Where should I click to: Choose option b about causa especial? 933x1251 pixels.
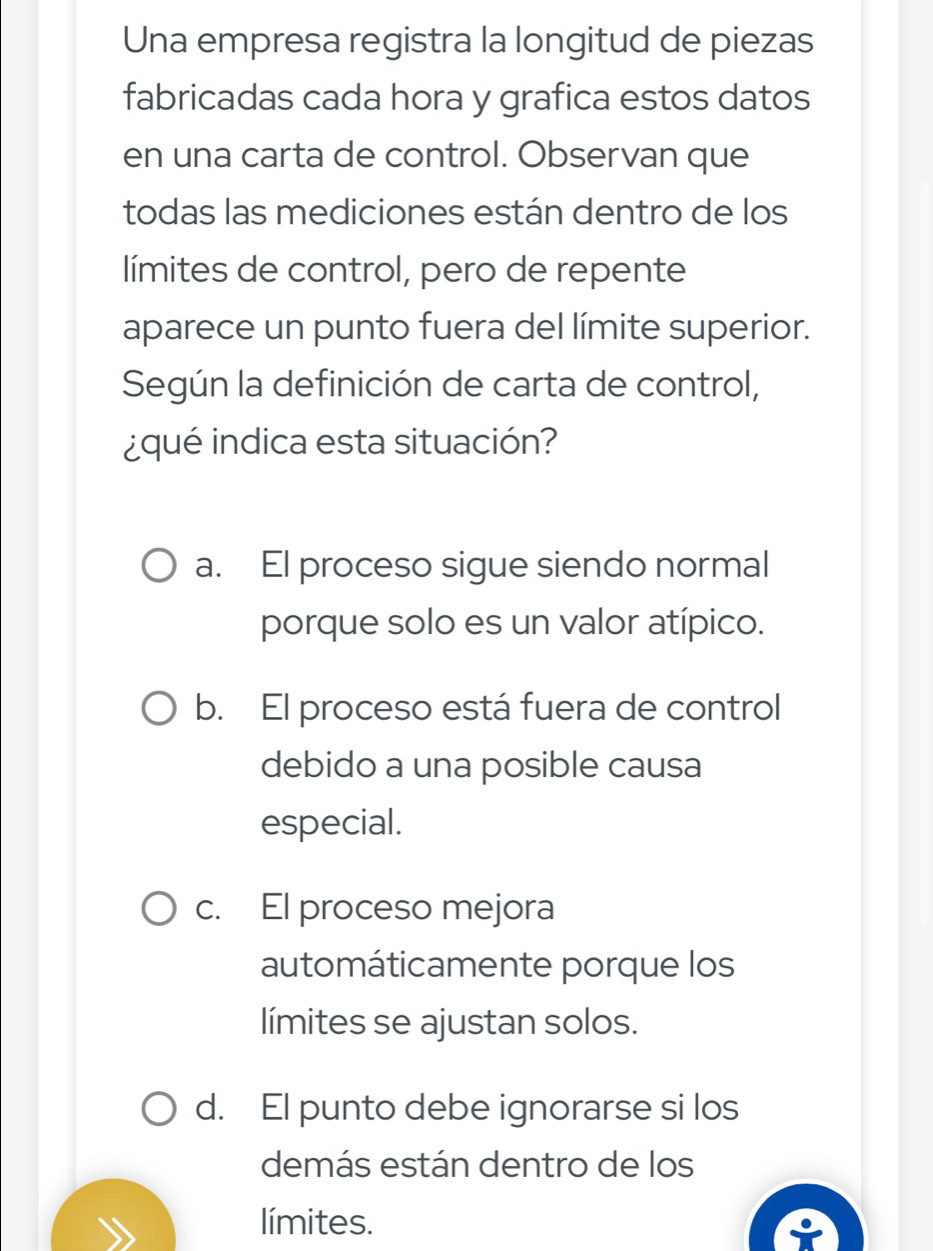158,709
